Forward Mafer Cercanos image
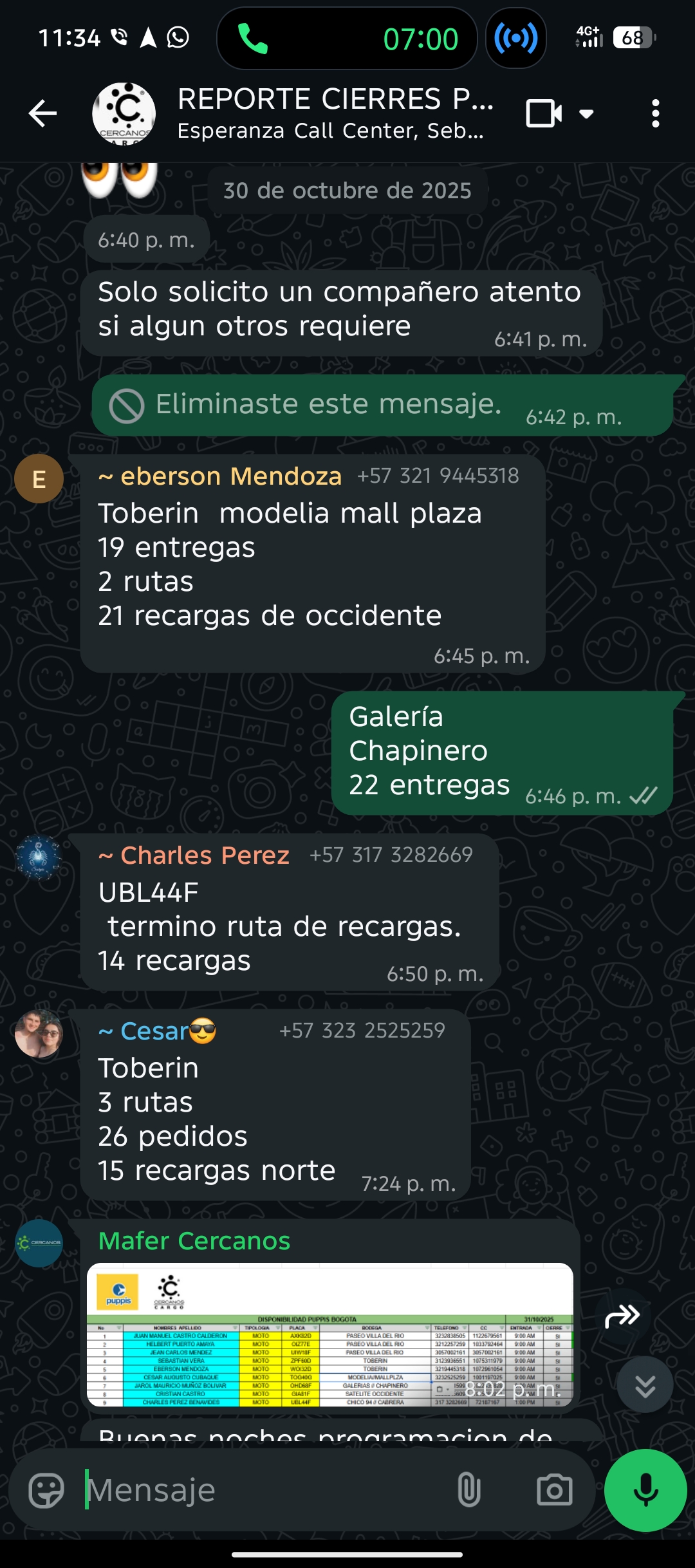 click(x=622, y=1316)
